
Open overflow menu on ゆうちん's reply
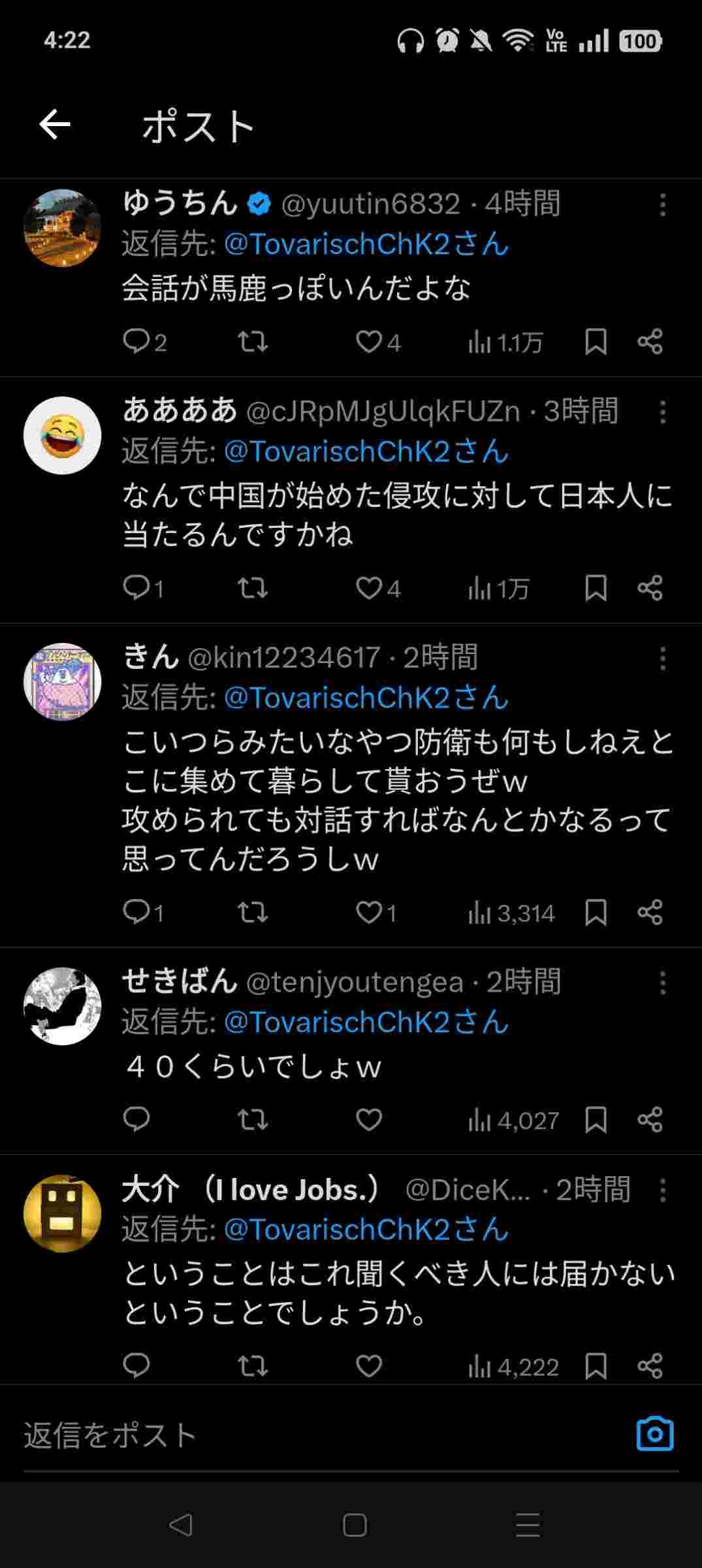coord(662,205)
